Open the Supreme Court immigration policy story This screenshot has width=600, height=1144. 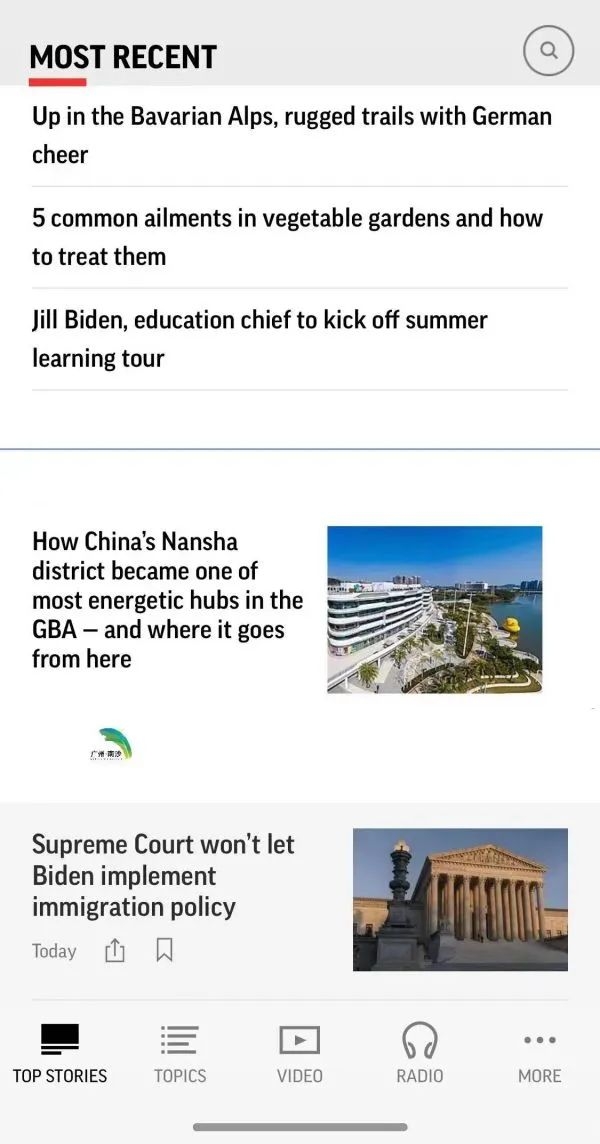pyautogui.click(x=164, y=875)
